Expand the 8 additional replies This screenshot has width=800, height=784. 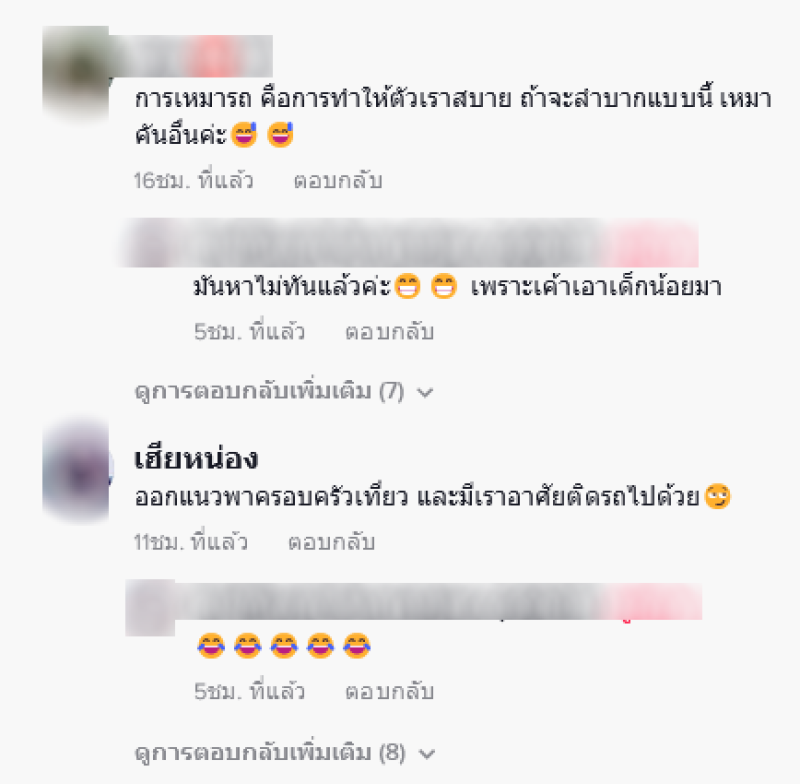tap(283, 751)
